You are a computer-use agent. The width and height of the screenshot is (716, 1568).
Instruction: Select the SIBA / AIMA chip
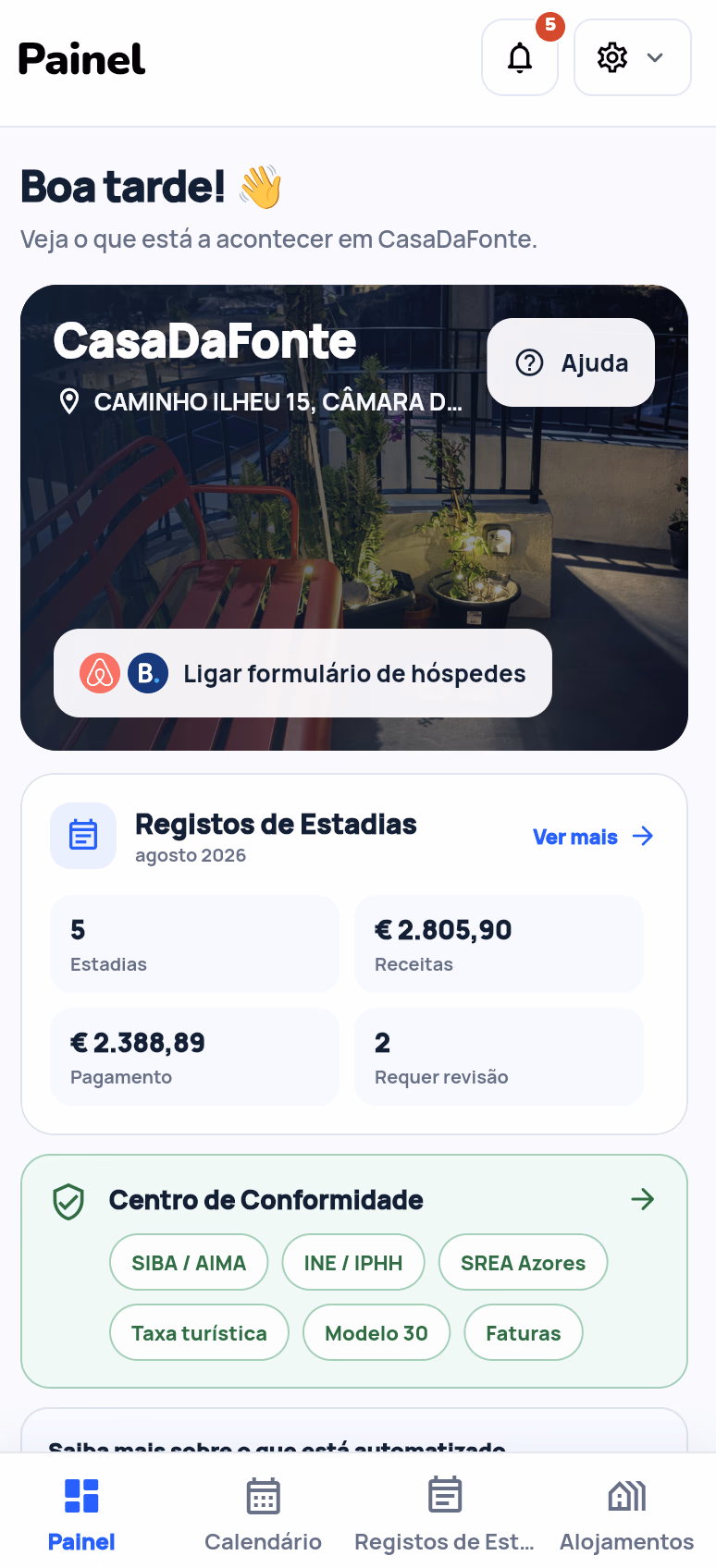click(x=189, y=1262)
